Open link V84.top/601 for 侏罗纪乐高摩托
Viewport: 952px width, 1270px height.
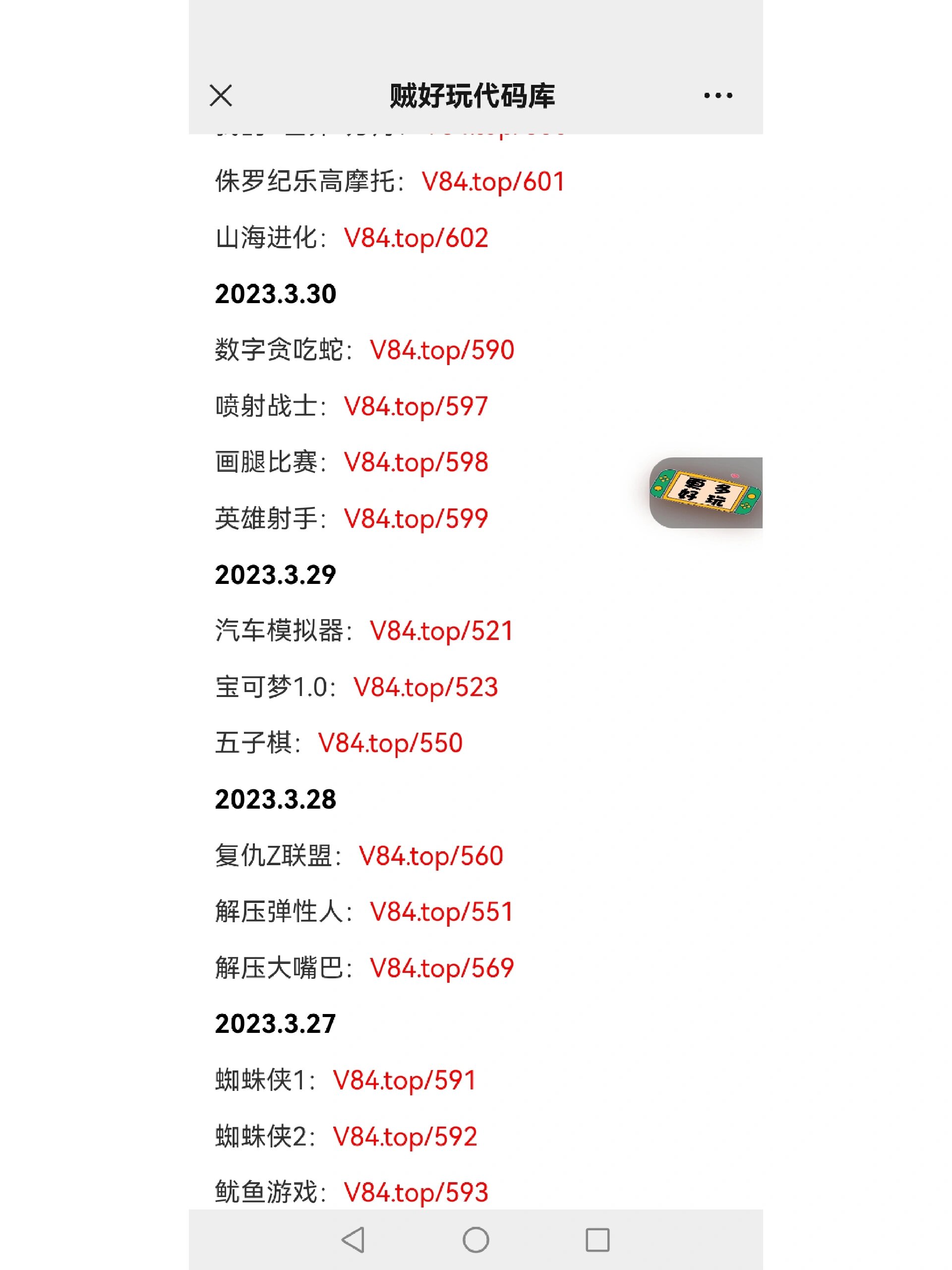pyautogui.click(x=493, y=182)
